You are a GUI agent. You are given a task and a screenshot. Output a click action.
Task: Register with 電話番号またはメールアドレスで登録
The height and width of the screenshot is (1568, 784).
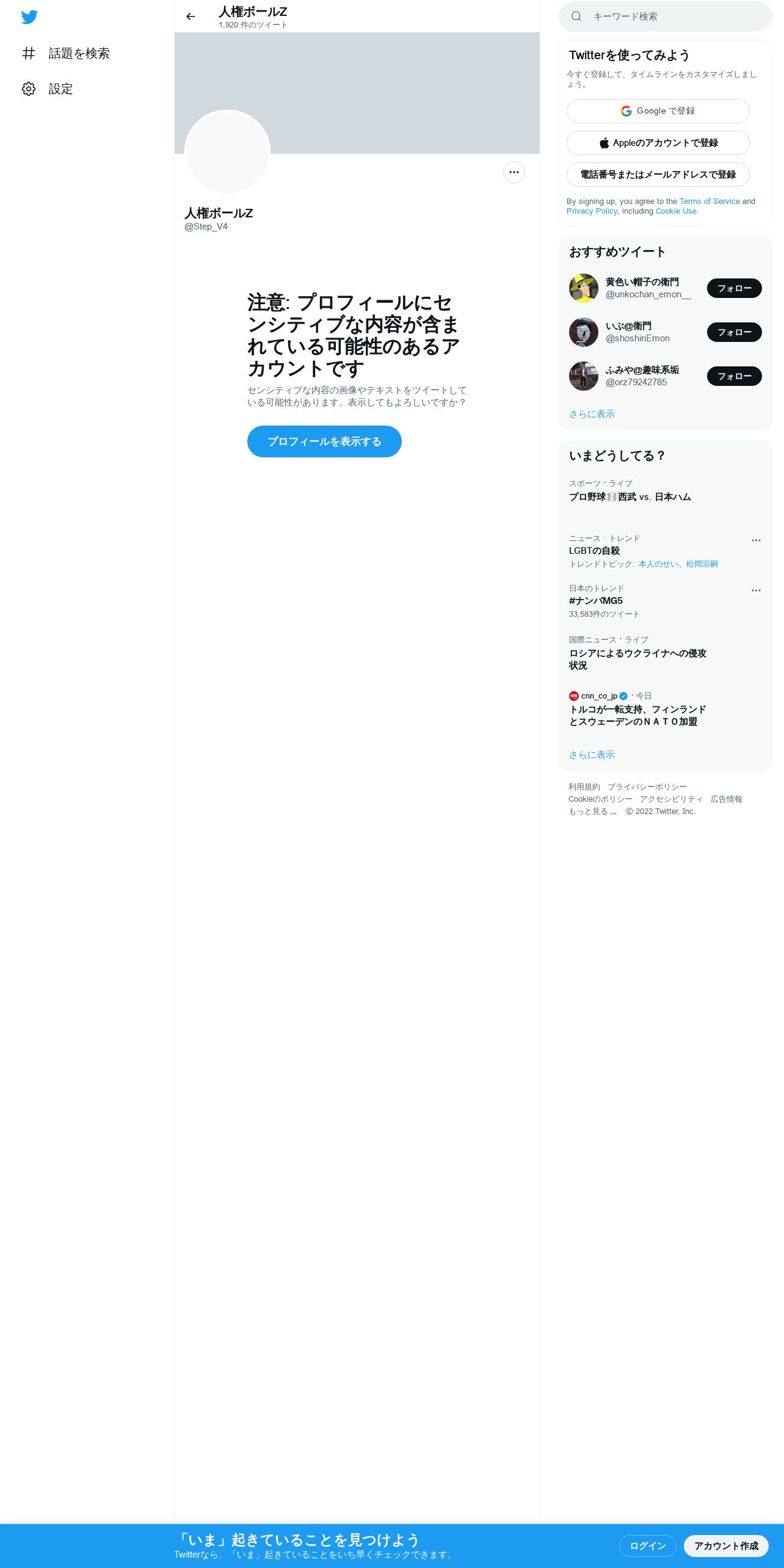point(658,175)
